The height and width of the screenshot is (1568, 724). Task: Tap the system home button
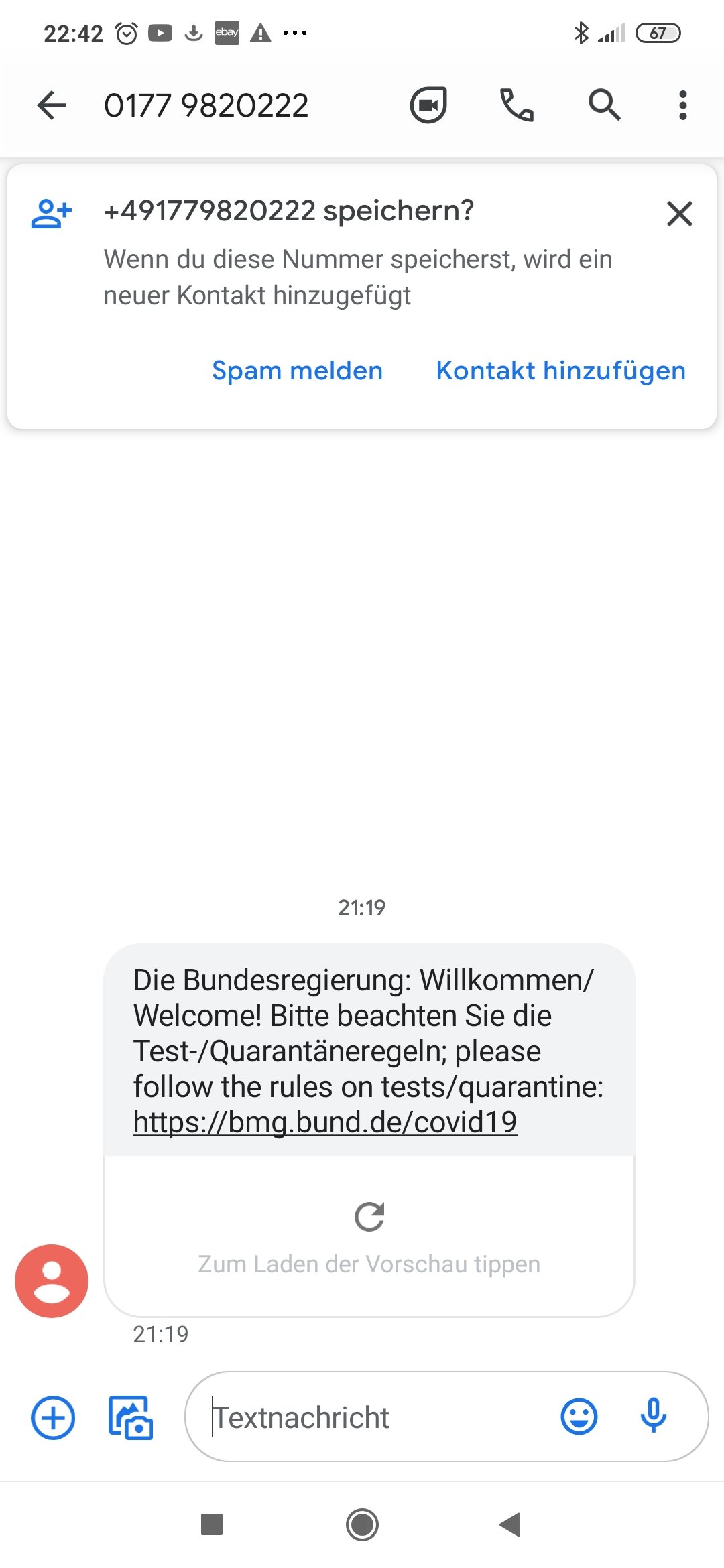coord(362,1525)
